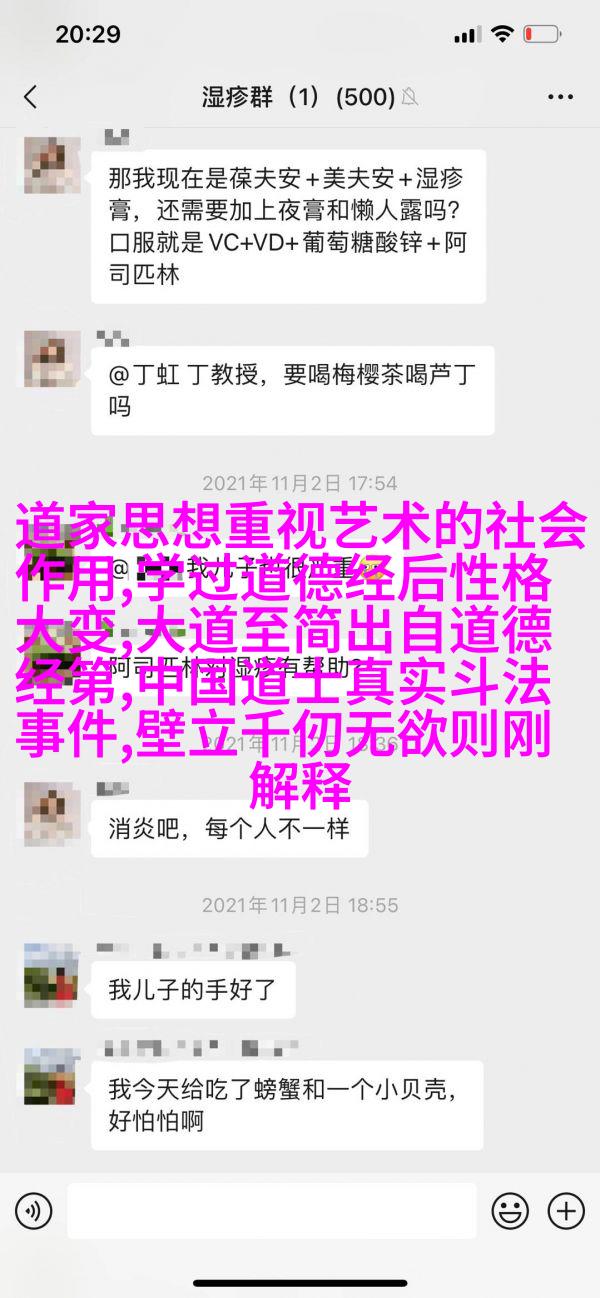Open avatar of sender mentioning 丁虹
This screenshot has height=1298, width=600.
tap(51, 357)
